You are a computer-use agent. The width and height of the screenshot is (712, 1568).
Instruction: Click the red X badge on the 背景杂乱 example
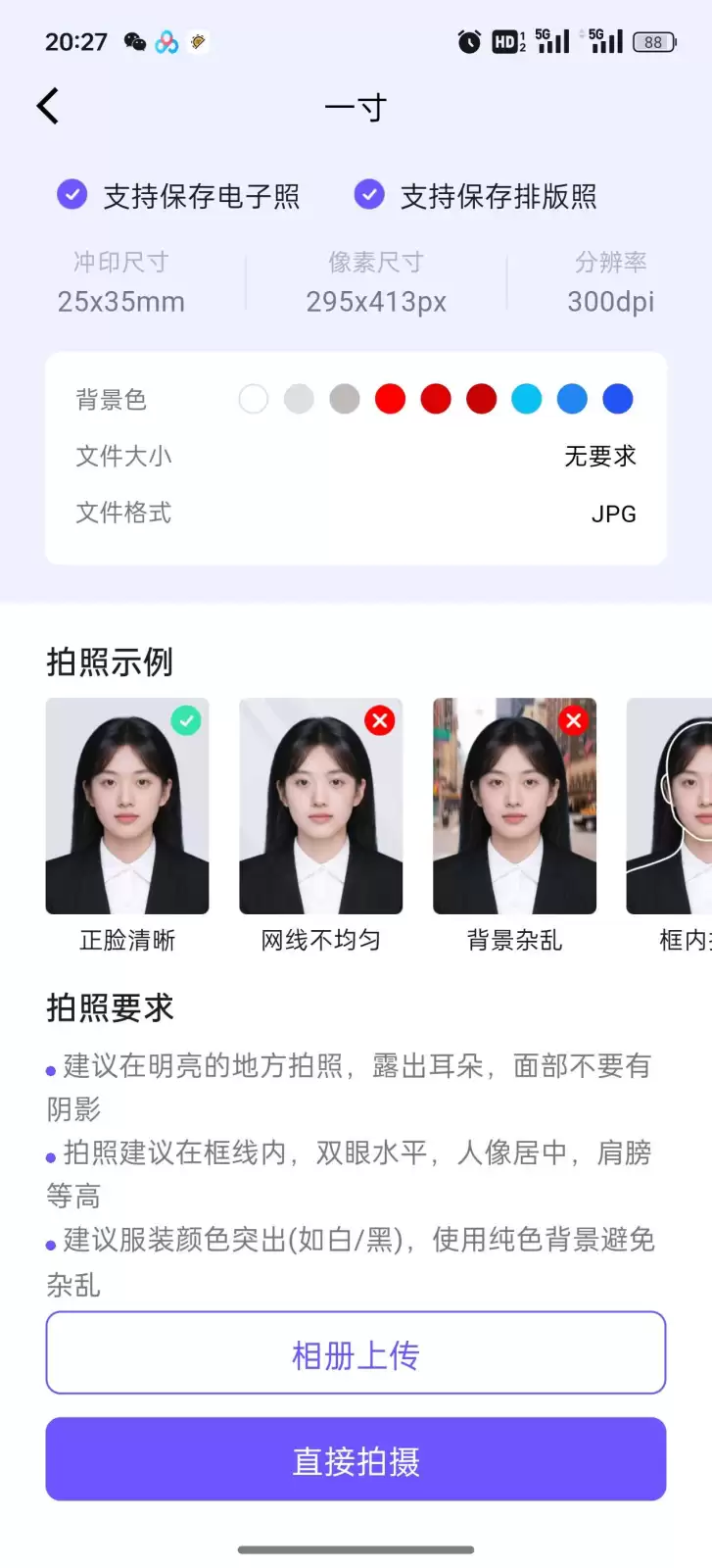click(574, 720)
